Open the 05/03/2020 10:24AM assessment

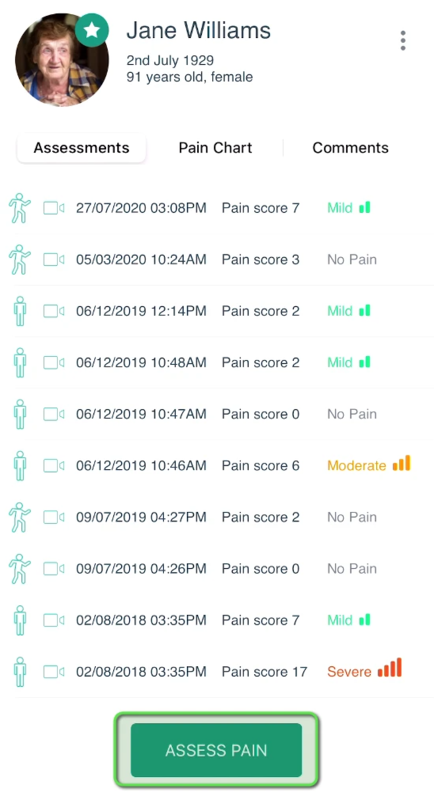(x=217, y=260)
